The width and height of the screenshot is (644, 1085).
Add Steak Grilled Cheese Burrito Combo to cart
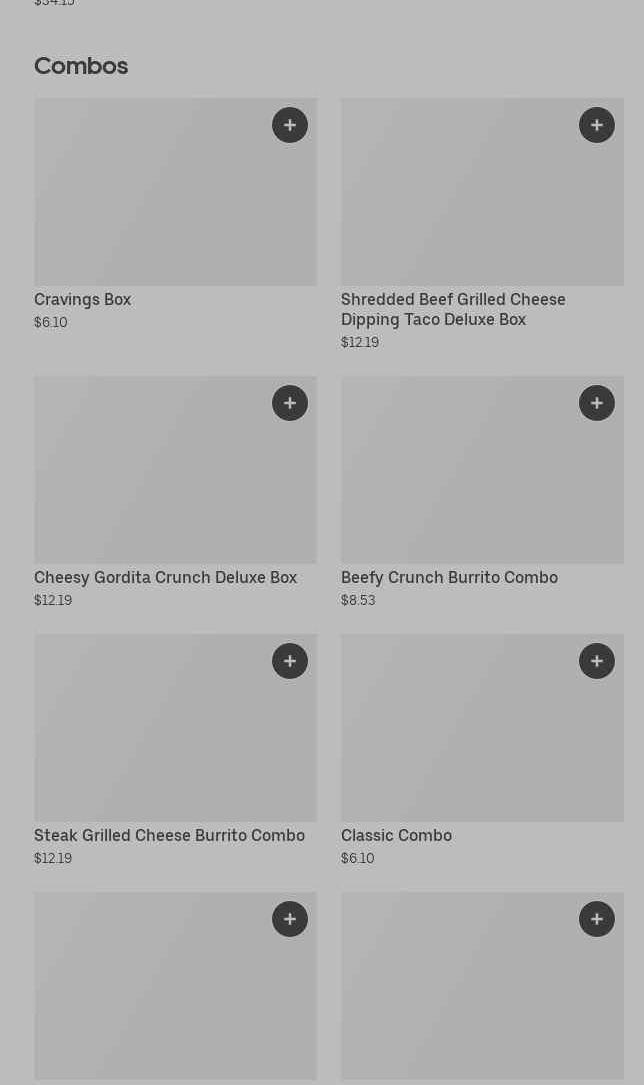click(x=290, y=661)
